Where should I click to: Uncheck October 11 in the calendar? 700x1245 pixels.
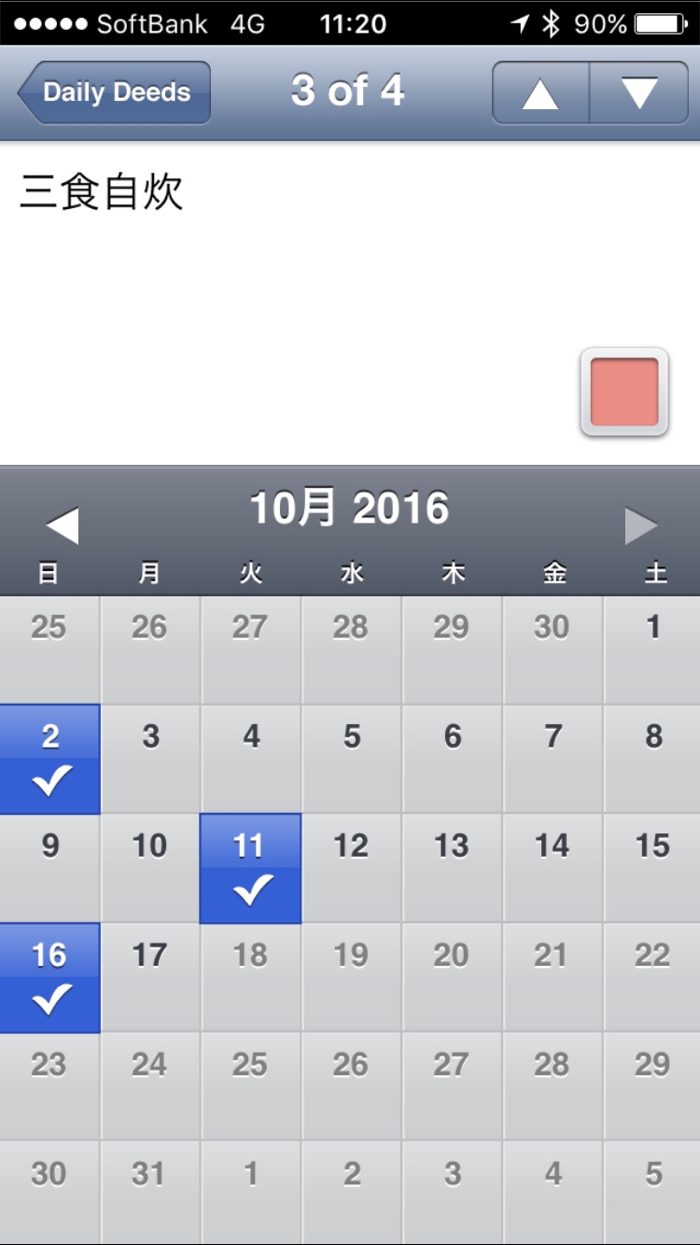tap(250, 868)
